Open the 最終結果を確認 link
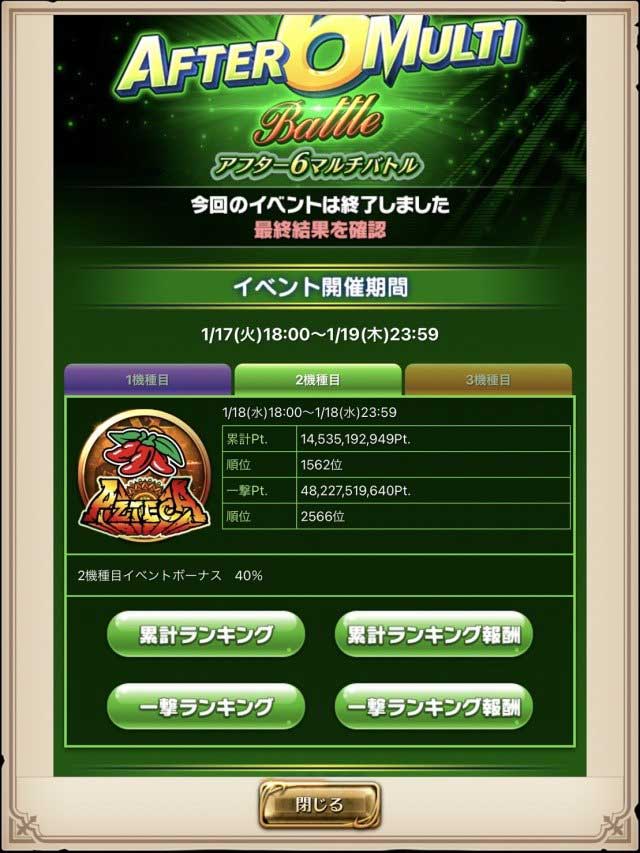The image size is (640, 853). coord(320,230)
